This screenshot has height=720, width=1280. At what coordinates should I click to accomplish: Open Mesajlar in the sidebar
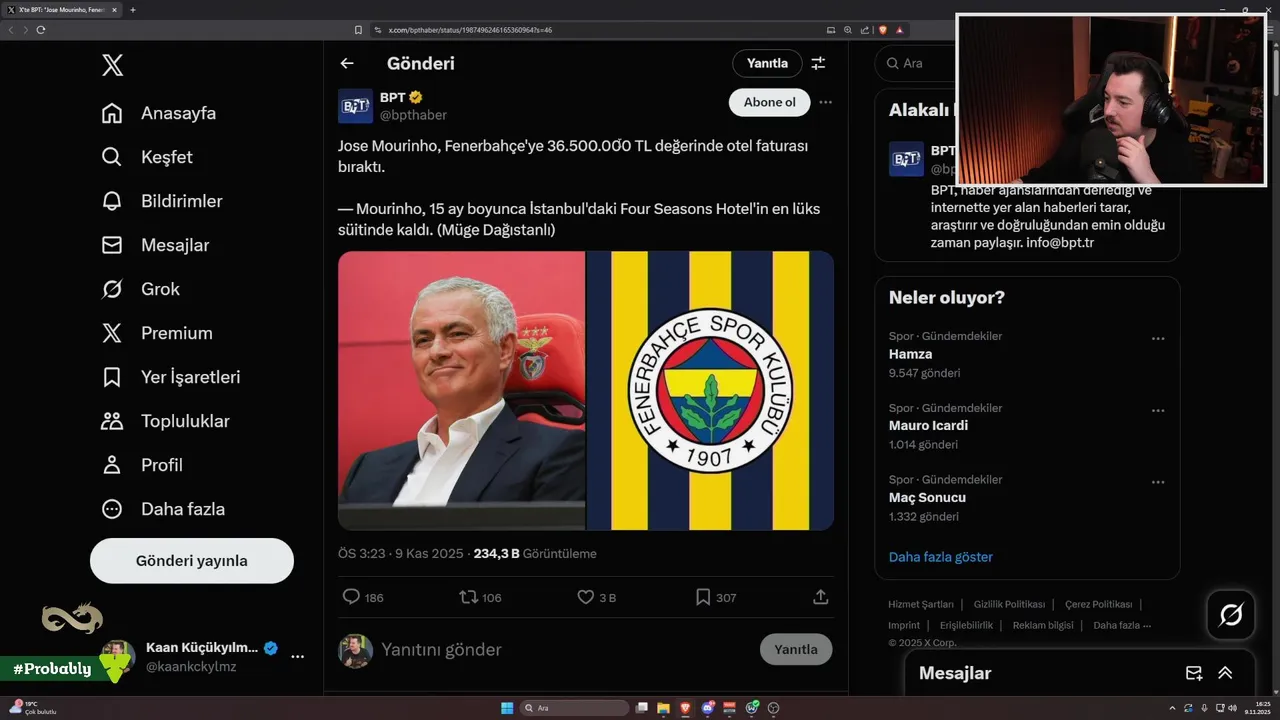click(x=157, y=245)
